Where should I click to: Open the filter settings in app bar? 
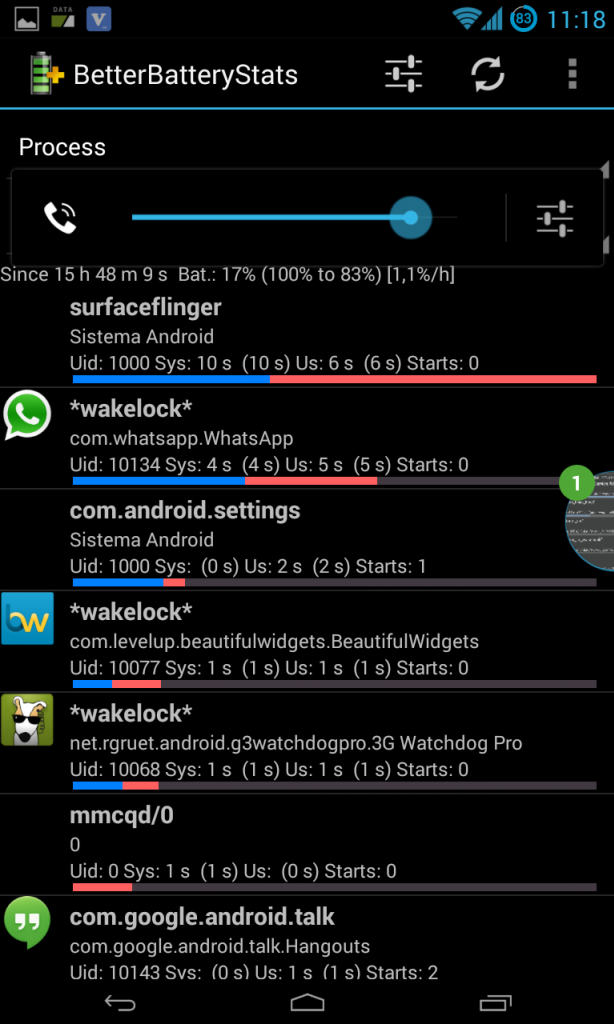[x=403, y=74]
